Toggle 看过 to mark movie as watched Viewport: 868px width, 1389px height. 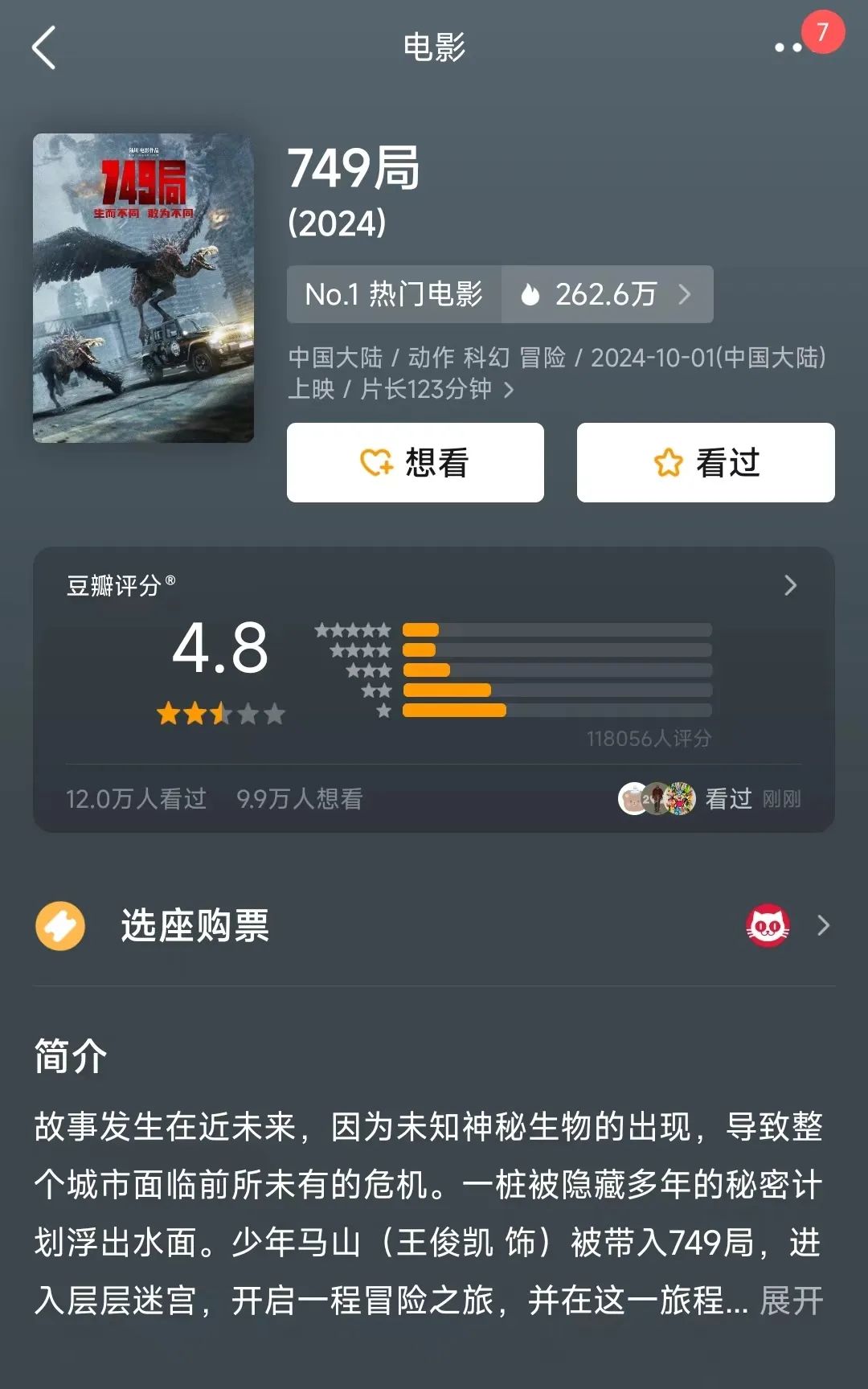[705, 462]
